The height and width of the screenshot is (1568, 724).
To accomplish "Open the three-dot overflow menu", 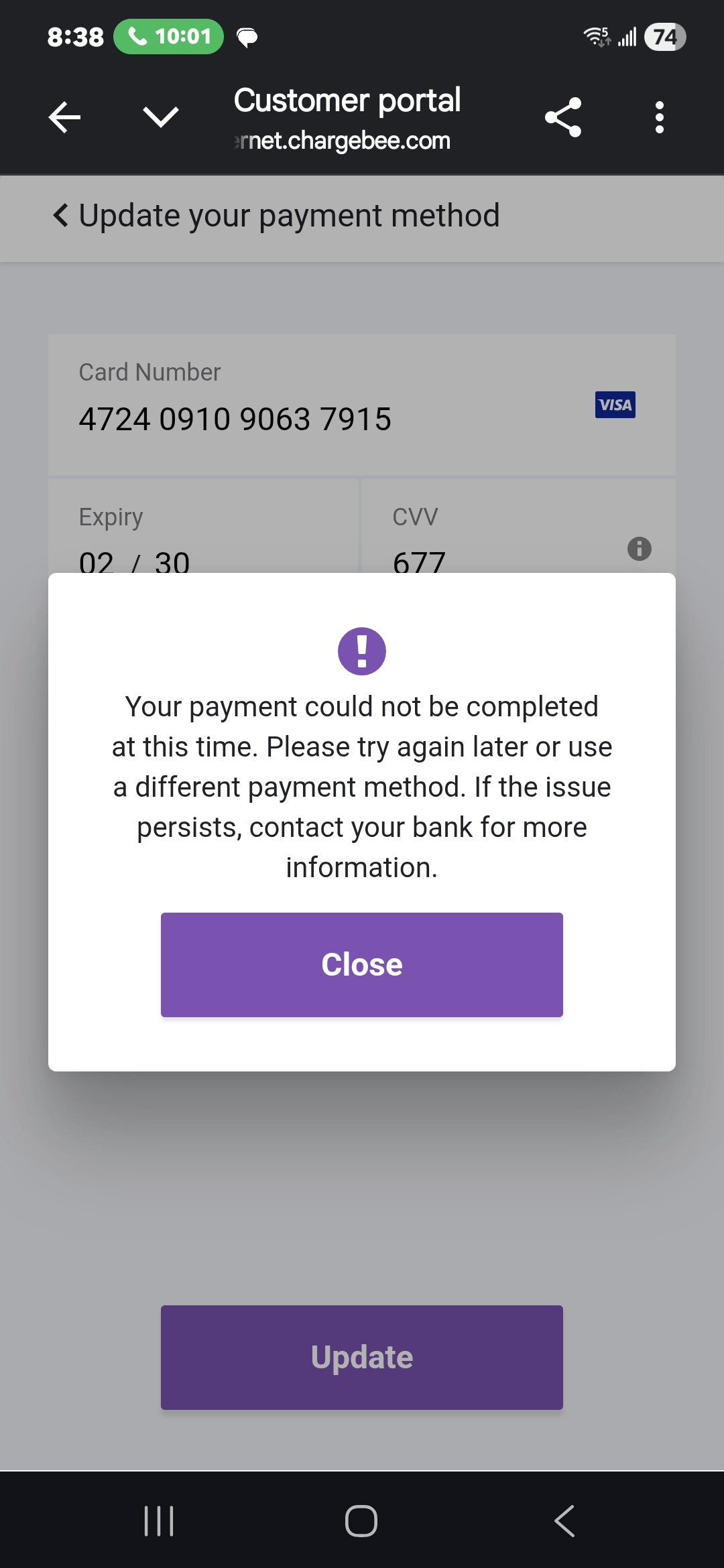I will click(660, 117).
